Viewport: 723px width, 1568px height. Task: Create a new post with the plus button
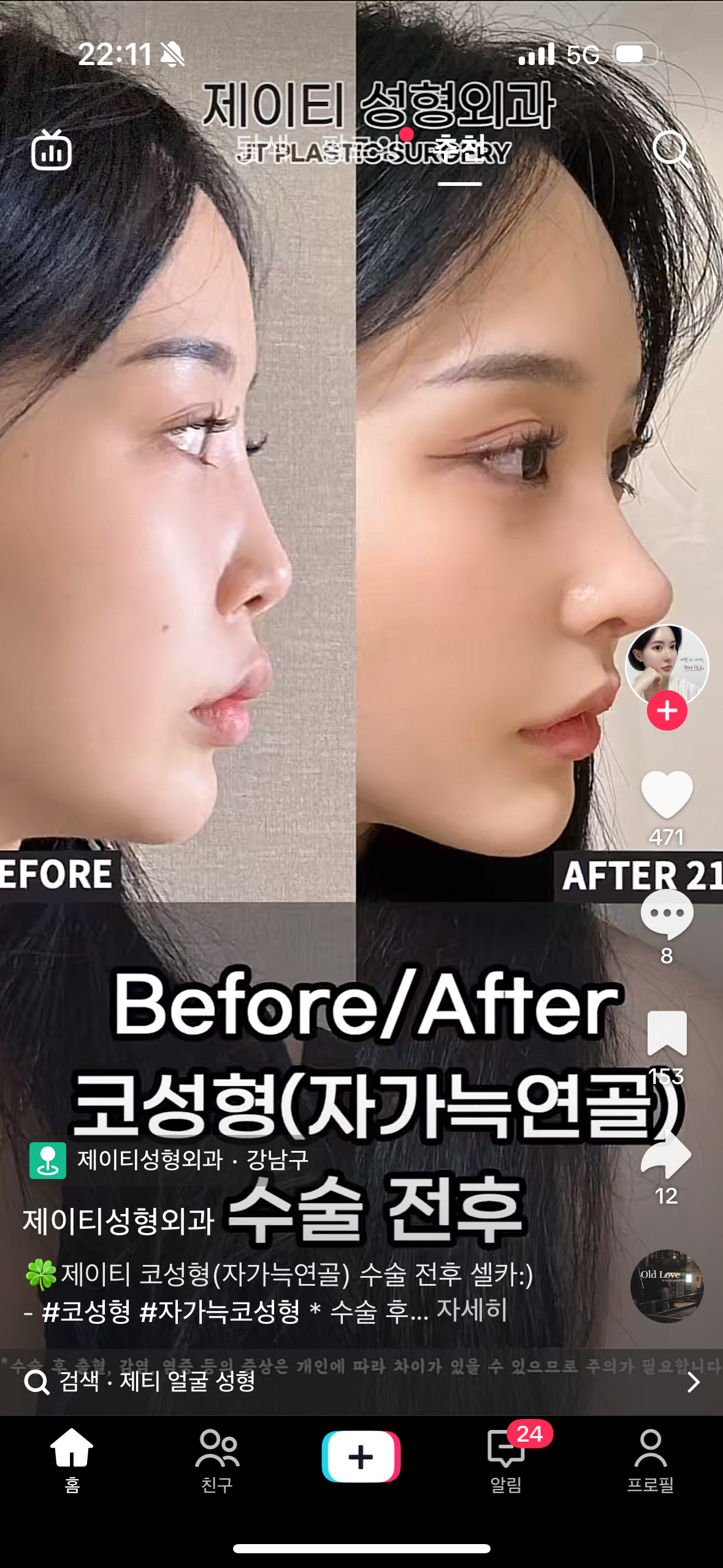[x=361, y=1457]
